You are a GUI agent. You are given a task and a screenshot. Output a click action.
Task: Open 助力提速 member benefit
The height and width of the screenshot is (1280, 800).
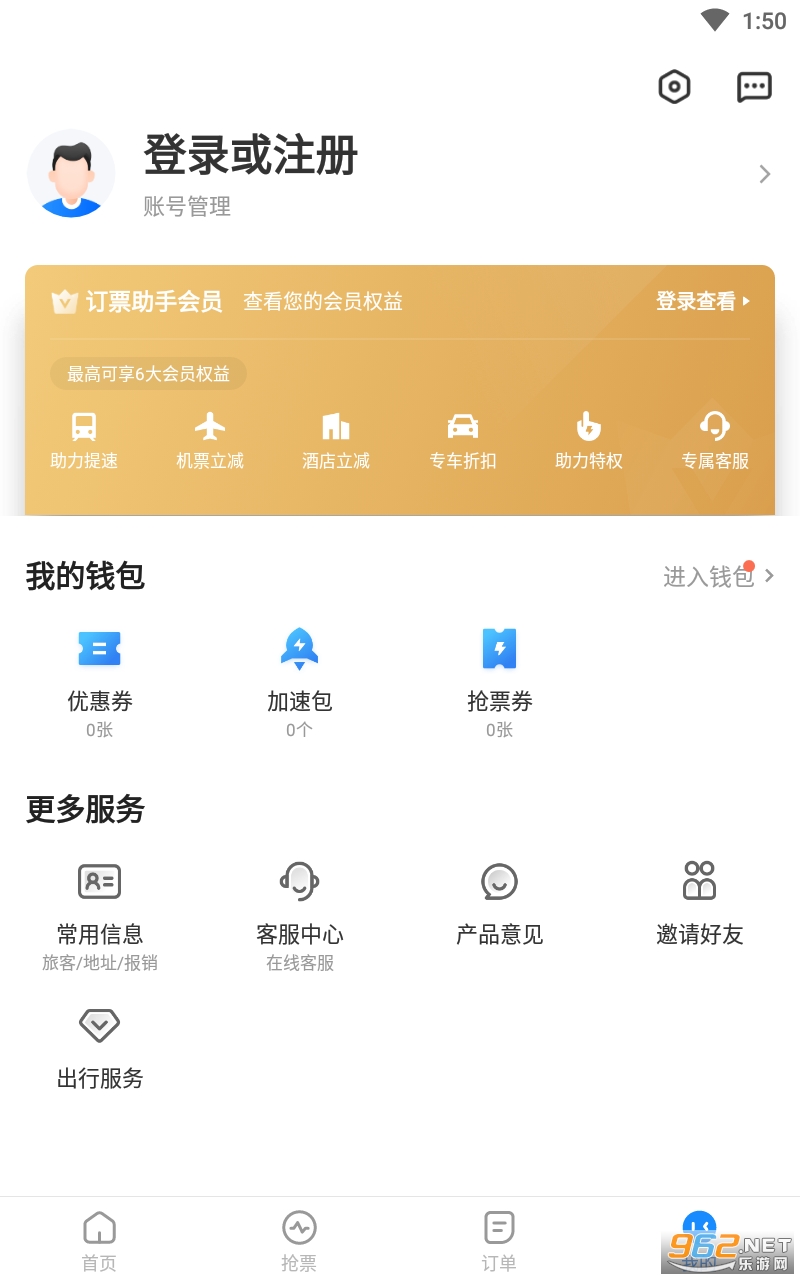[x=84, y=441]
